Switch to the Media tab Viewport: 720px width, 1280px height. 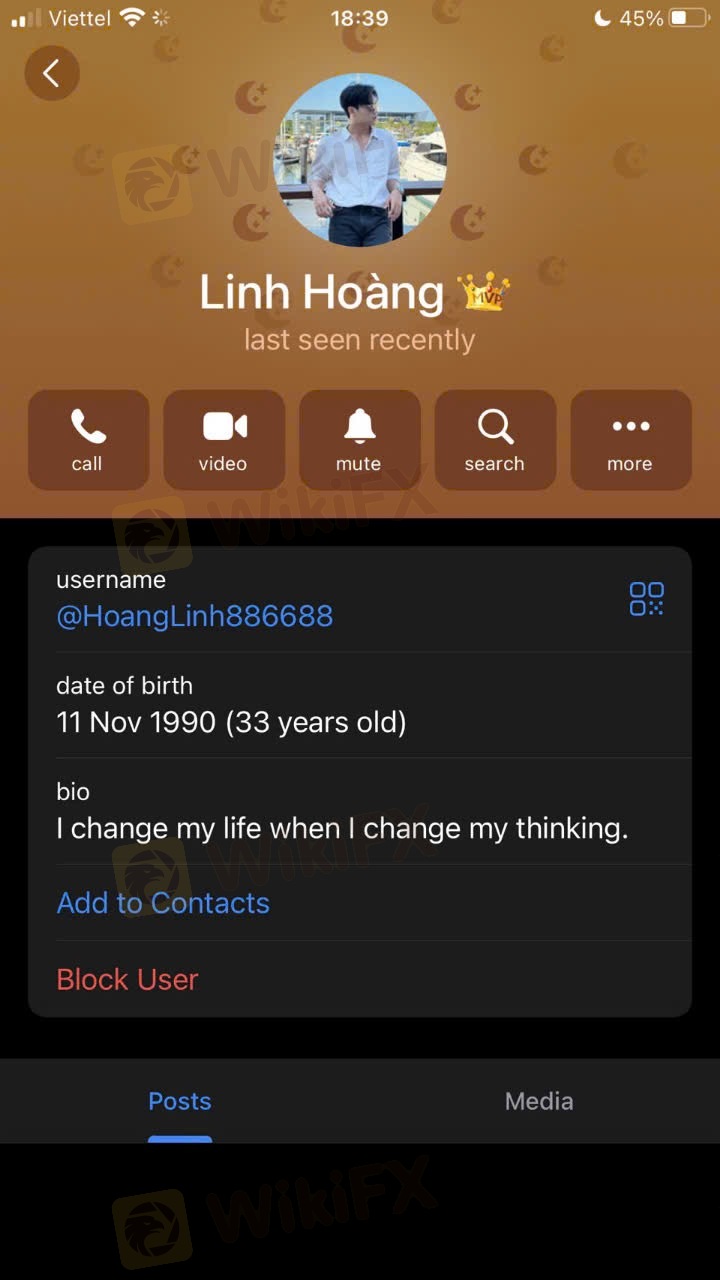pos(539,1101)
